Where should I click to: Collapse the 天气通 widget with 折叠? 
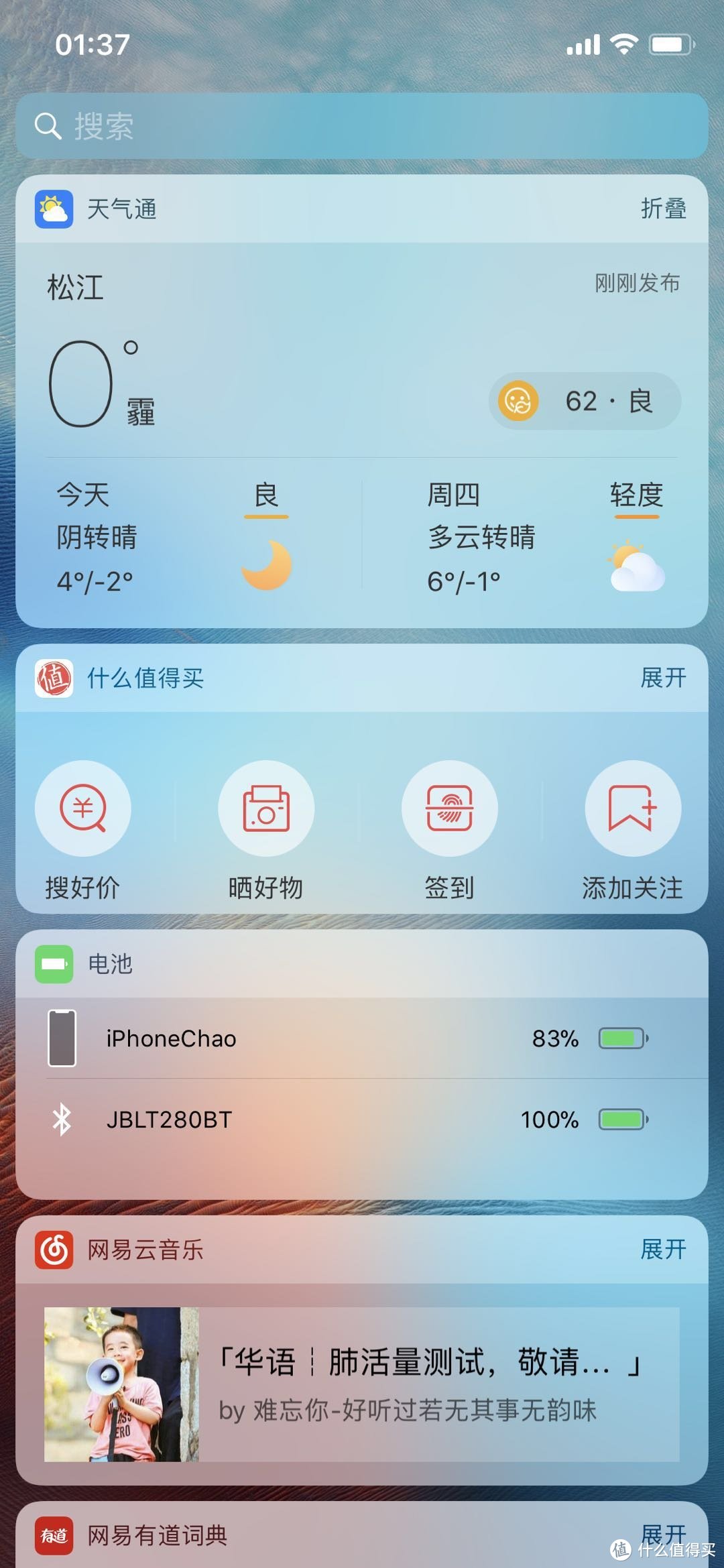[663, 209]
